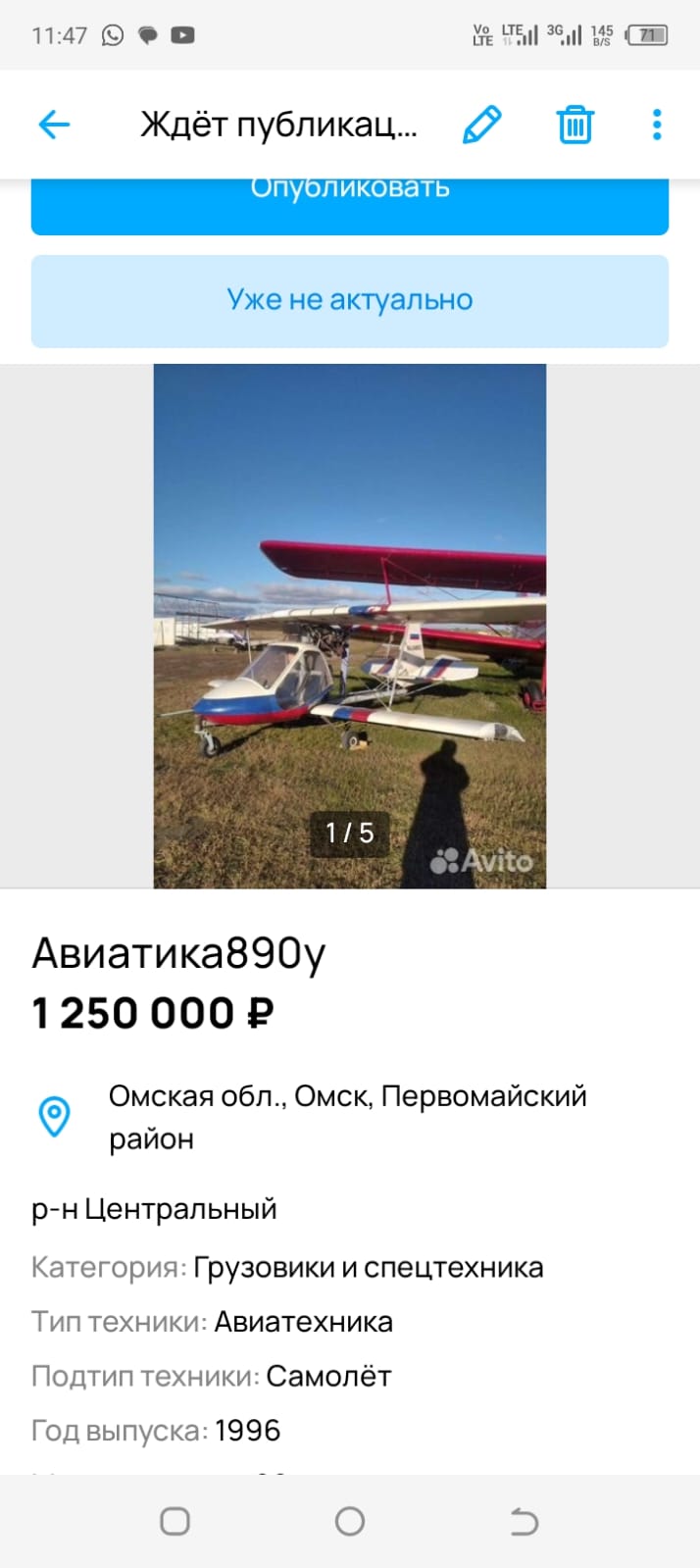
Task: Open the map for the Омск address
Action: 54,1116
